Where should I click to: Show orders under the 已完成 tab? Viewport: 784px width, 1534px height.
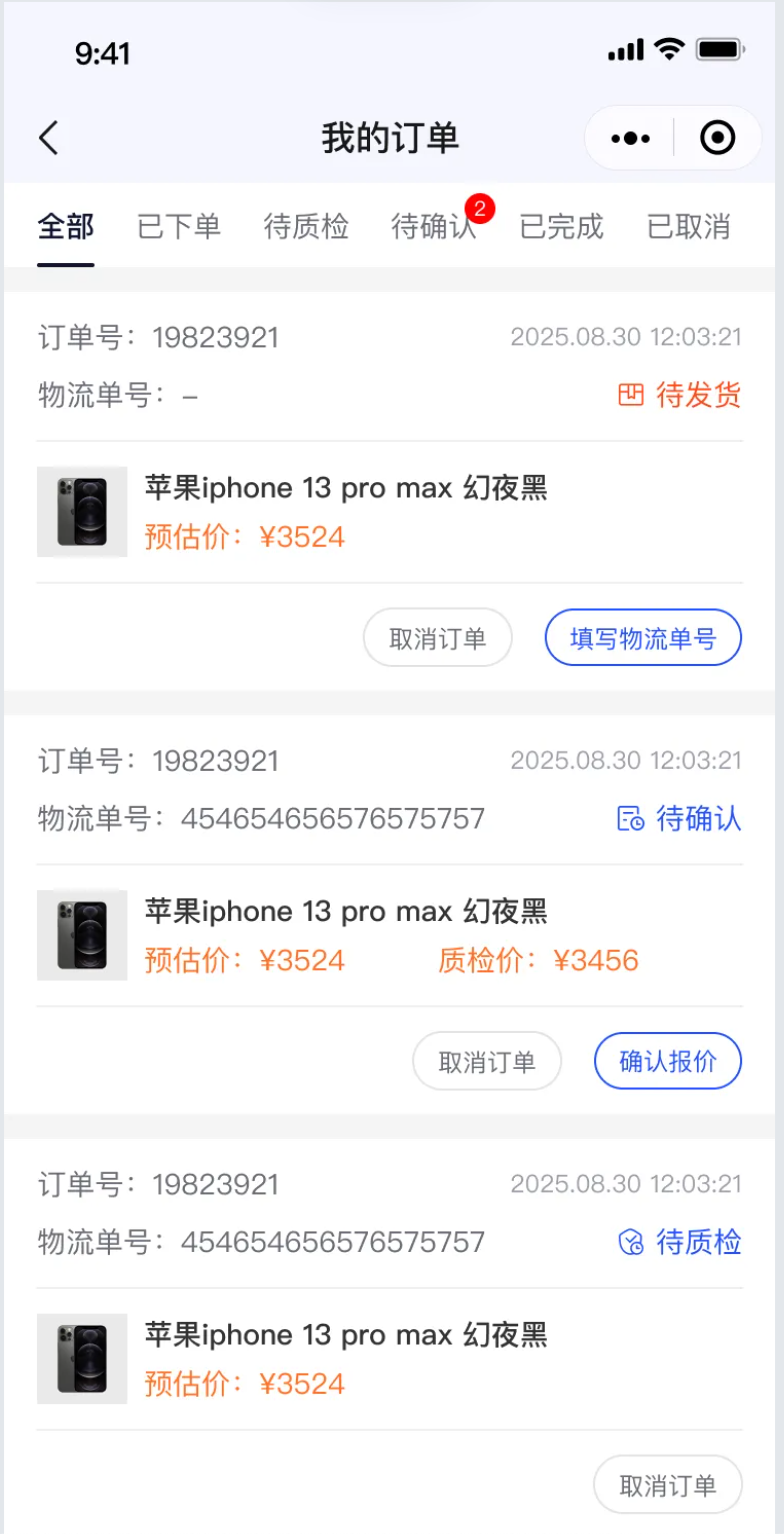pos(561,227)
